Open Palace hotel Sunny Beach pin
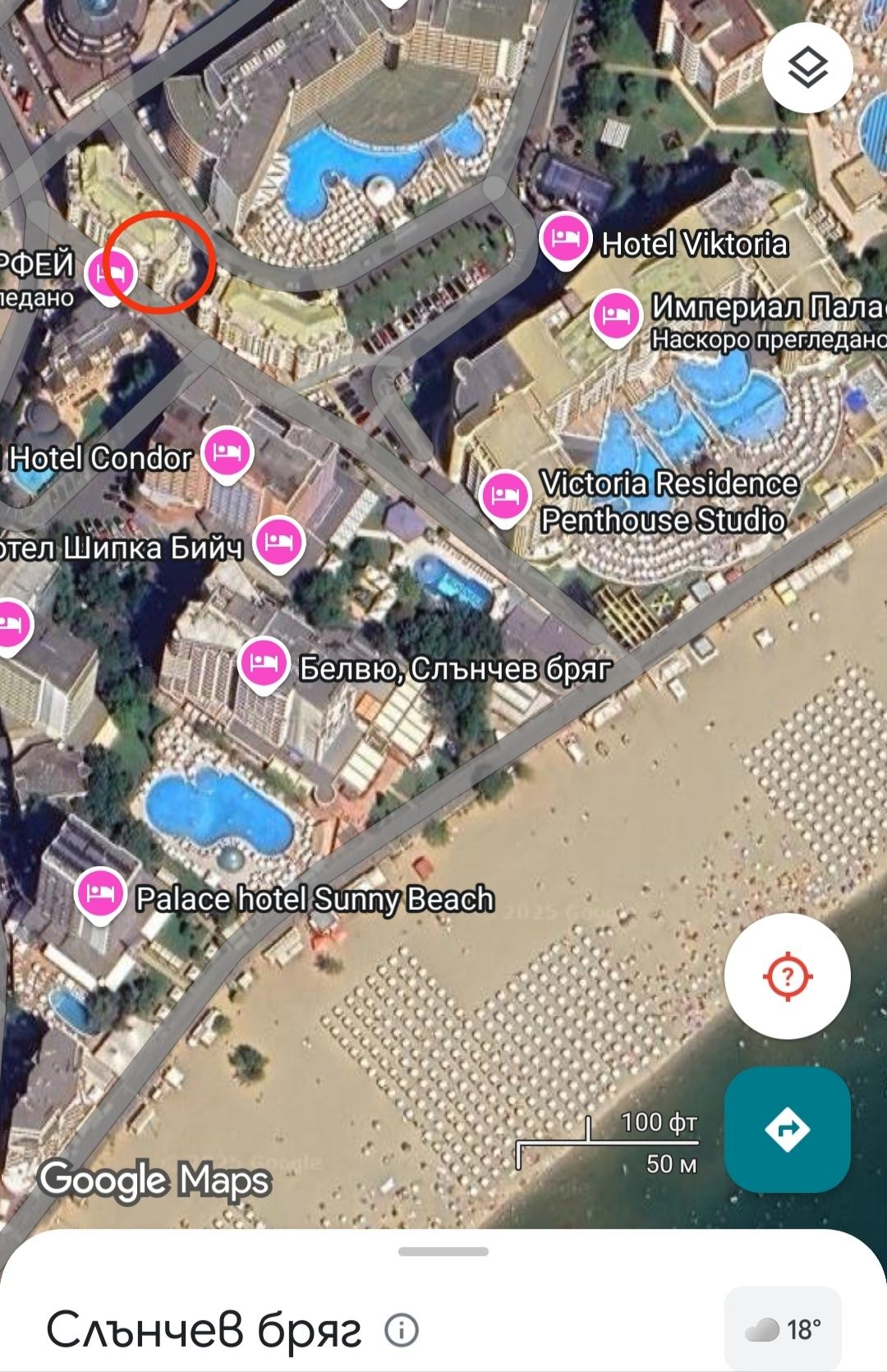887x1372 pixels. click(x=100, y=892)
